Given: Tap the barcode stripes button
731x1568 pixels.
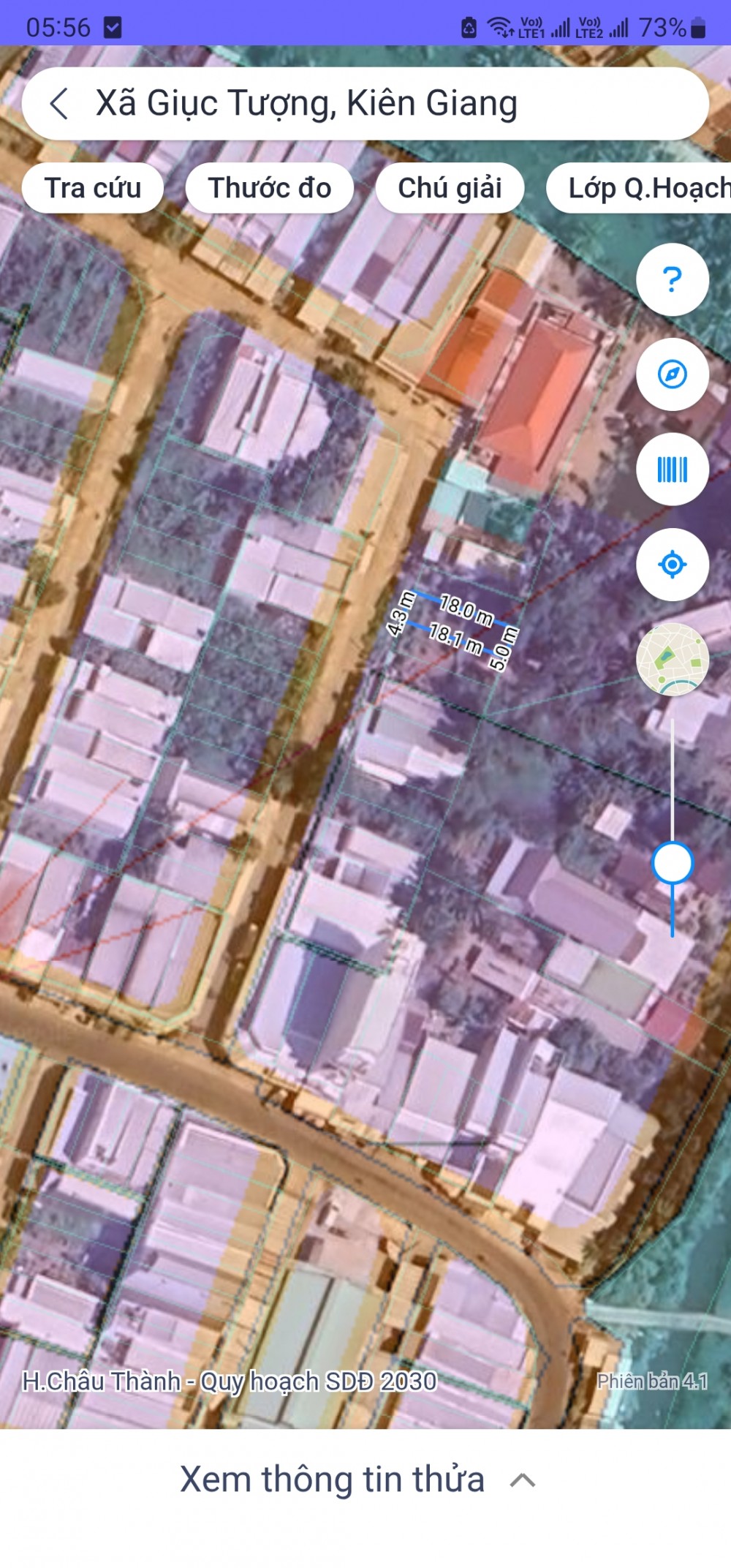Looking at the screenshot, I should pyautogui.click(x=672, y=470).
